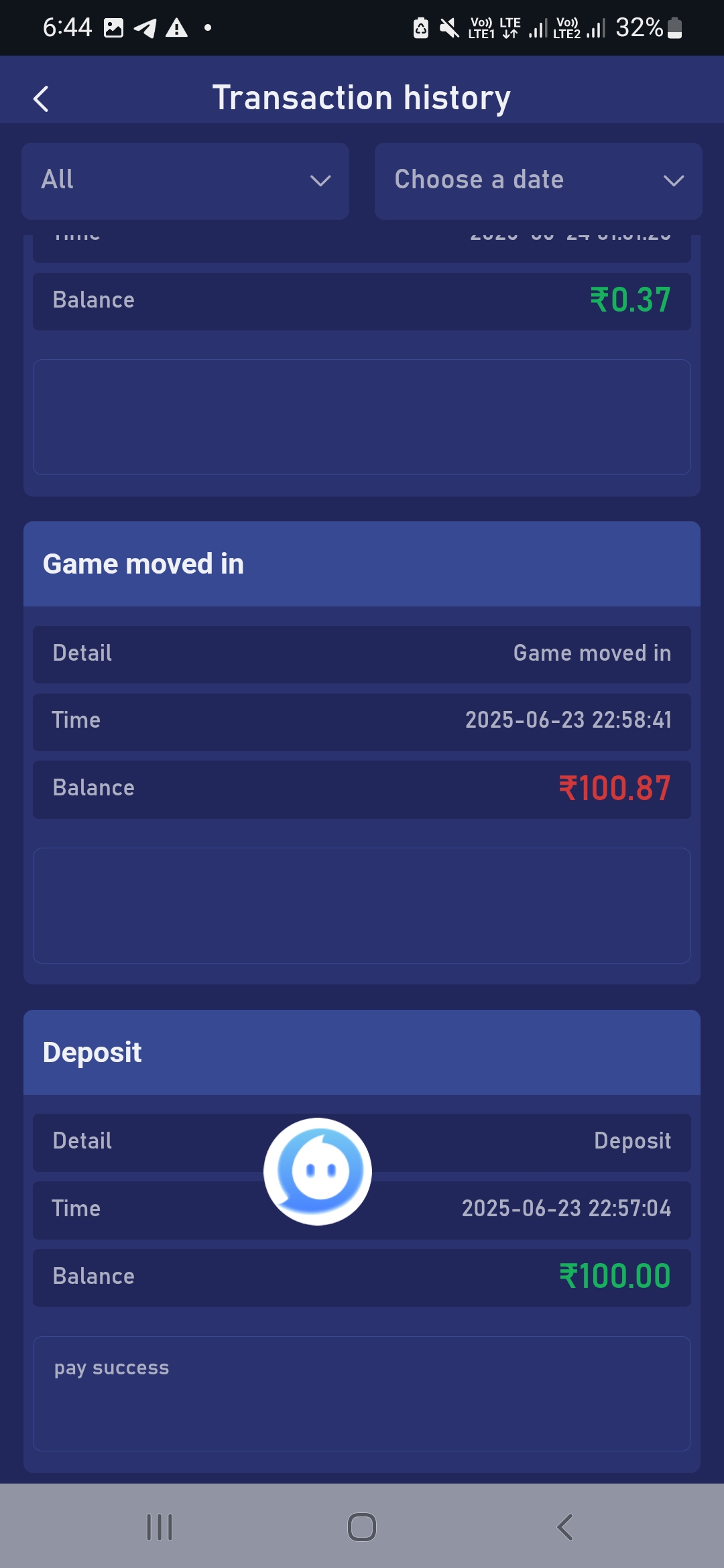Tap the system home button
This screenshot has height=1568, width=724.
coord(362,1527)
